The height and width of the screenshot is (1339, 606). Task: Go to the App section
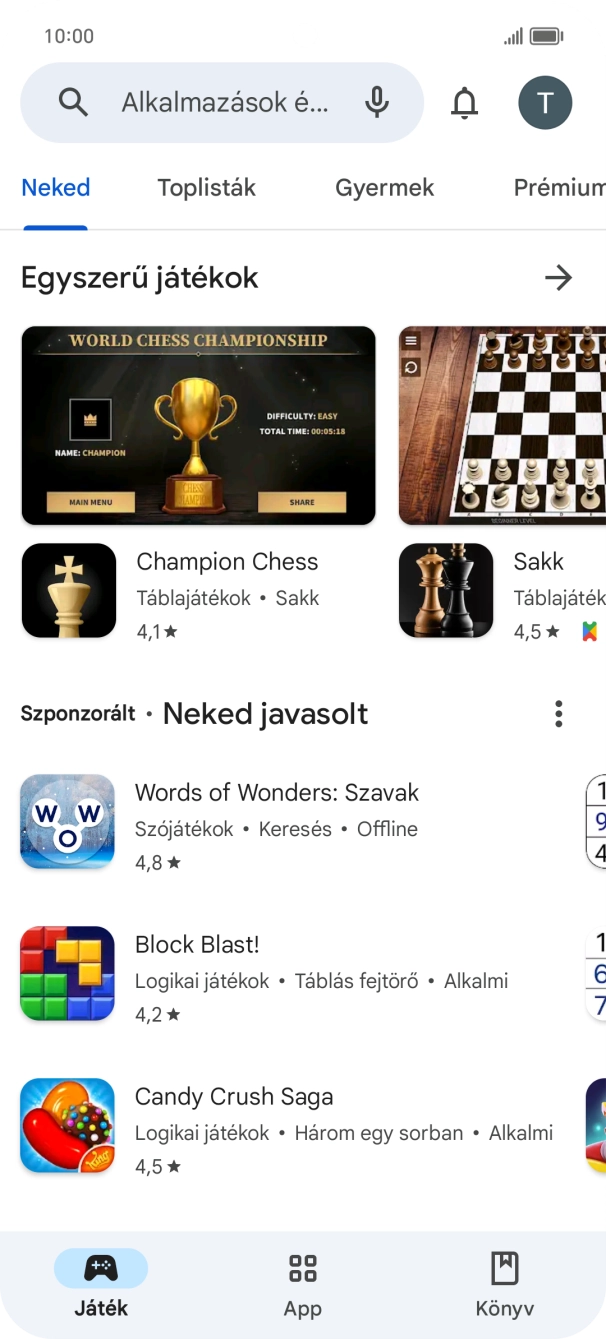(302, 1284)
